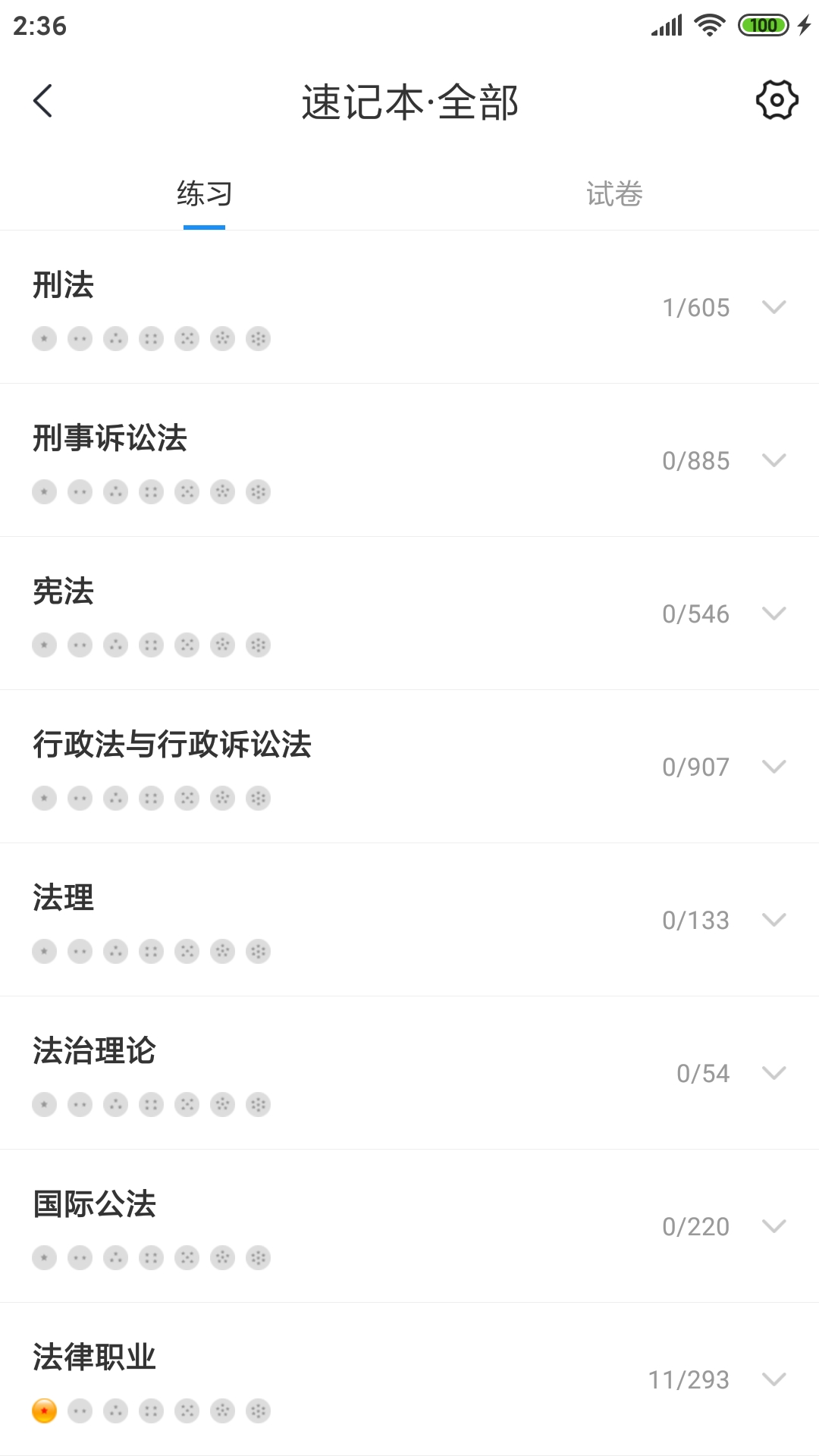Select the two-star ball under 国际公法
The image size is (819, 1456).
click(x=80, y=1258)
